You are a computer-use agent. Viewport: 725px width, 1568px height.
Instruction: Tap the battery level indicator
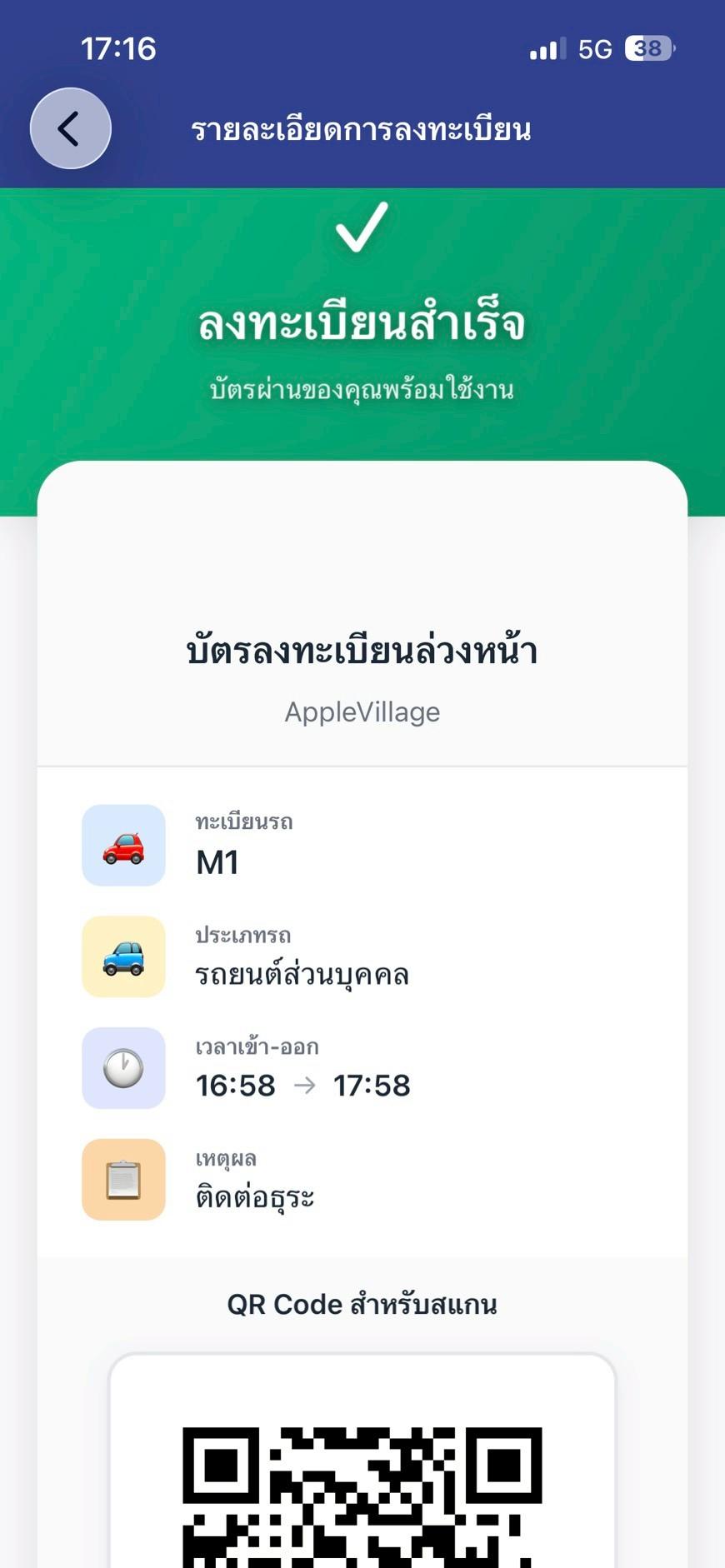pyautogui.click(x=648, y=48)
